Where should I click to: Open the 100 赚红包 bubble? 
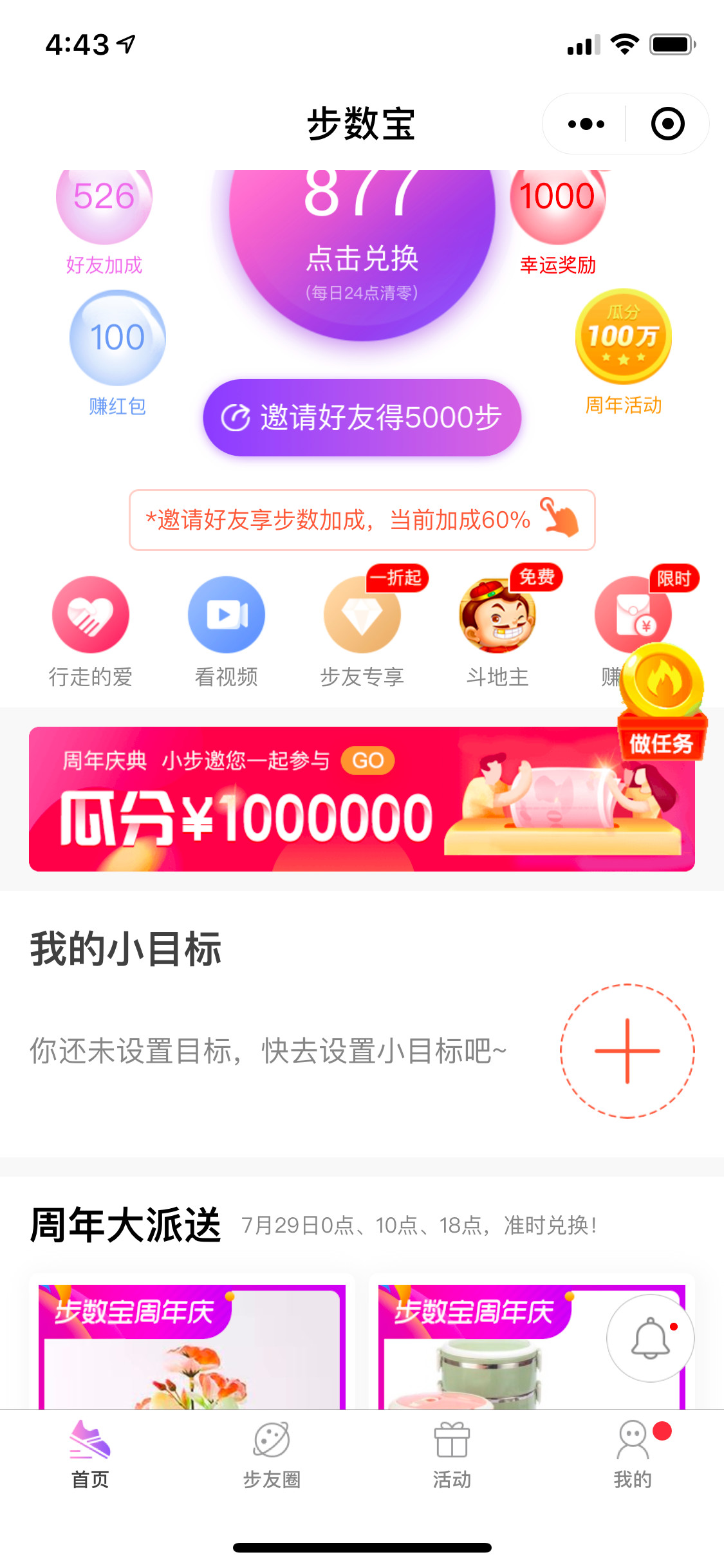[x=117, y=338]
